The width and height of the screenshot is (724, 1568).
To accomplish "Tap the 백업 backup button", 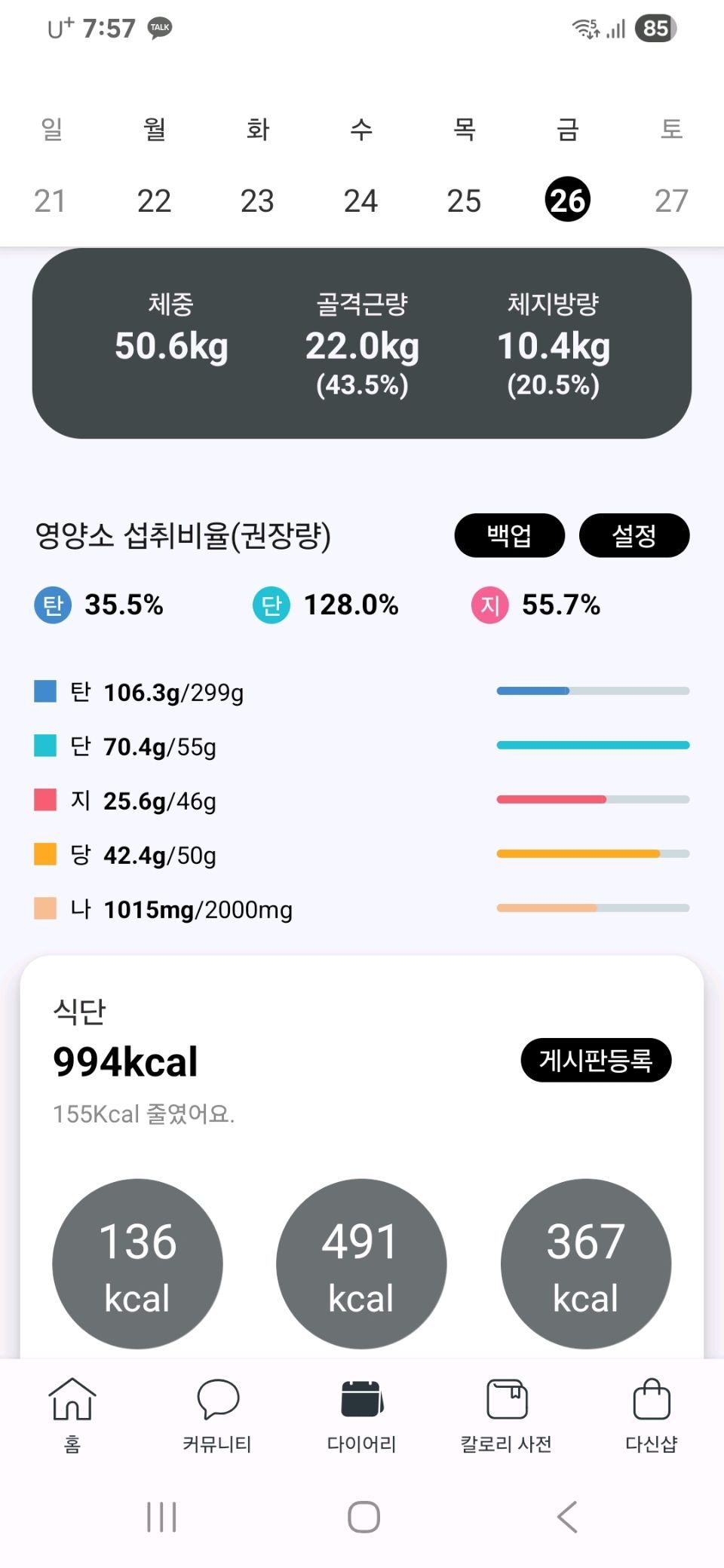I will [x=509, y=536].
